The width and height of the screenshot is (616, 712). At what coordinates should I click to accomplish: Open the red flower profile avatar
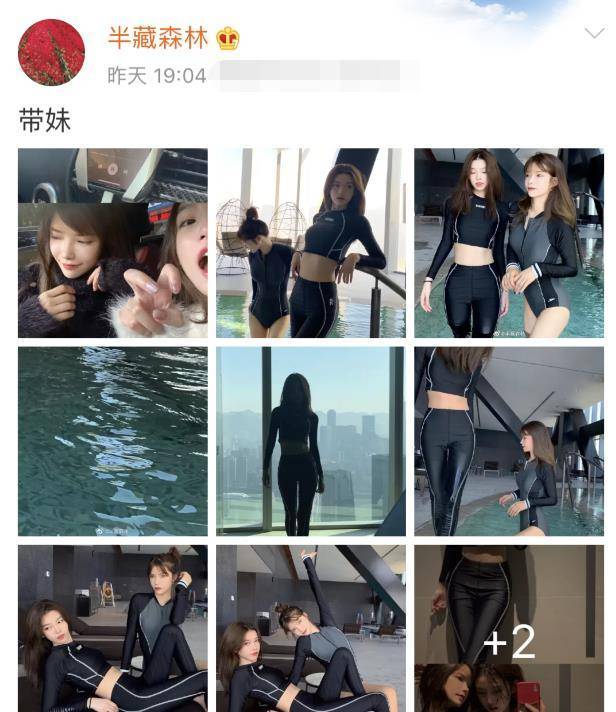[x=51, y=52]
